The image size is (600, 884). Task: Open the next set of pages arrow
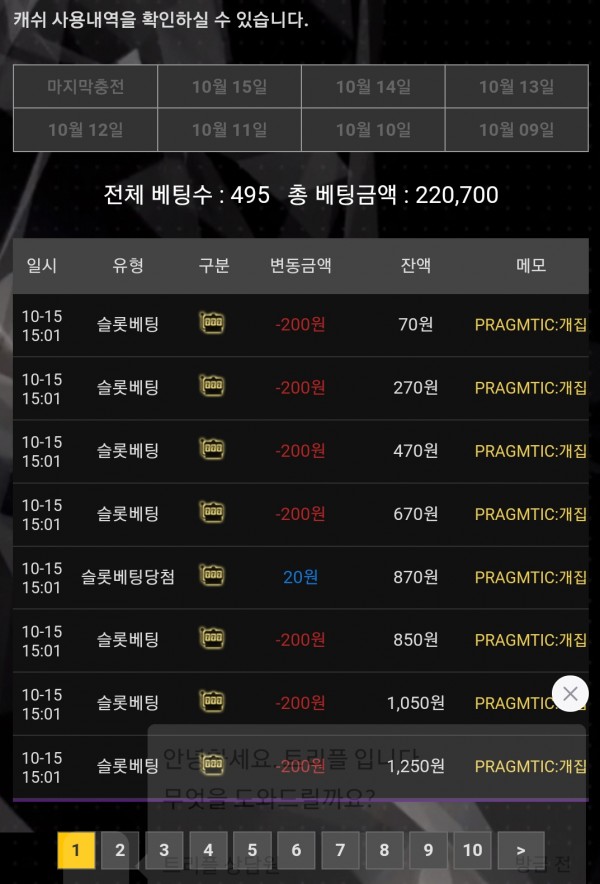coord(521,850)
